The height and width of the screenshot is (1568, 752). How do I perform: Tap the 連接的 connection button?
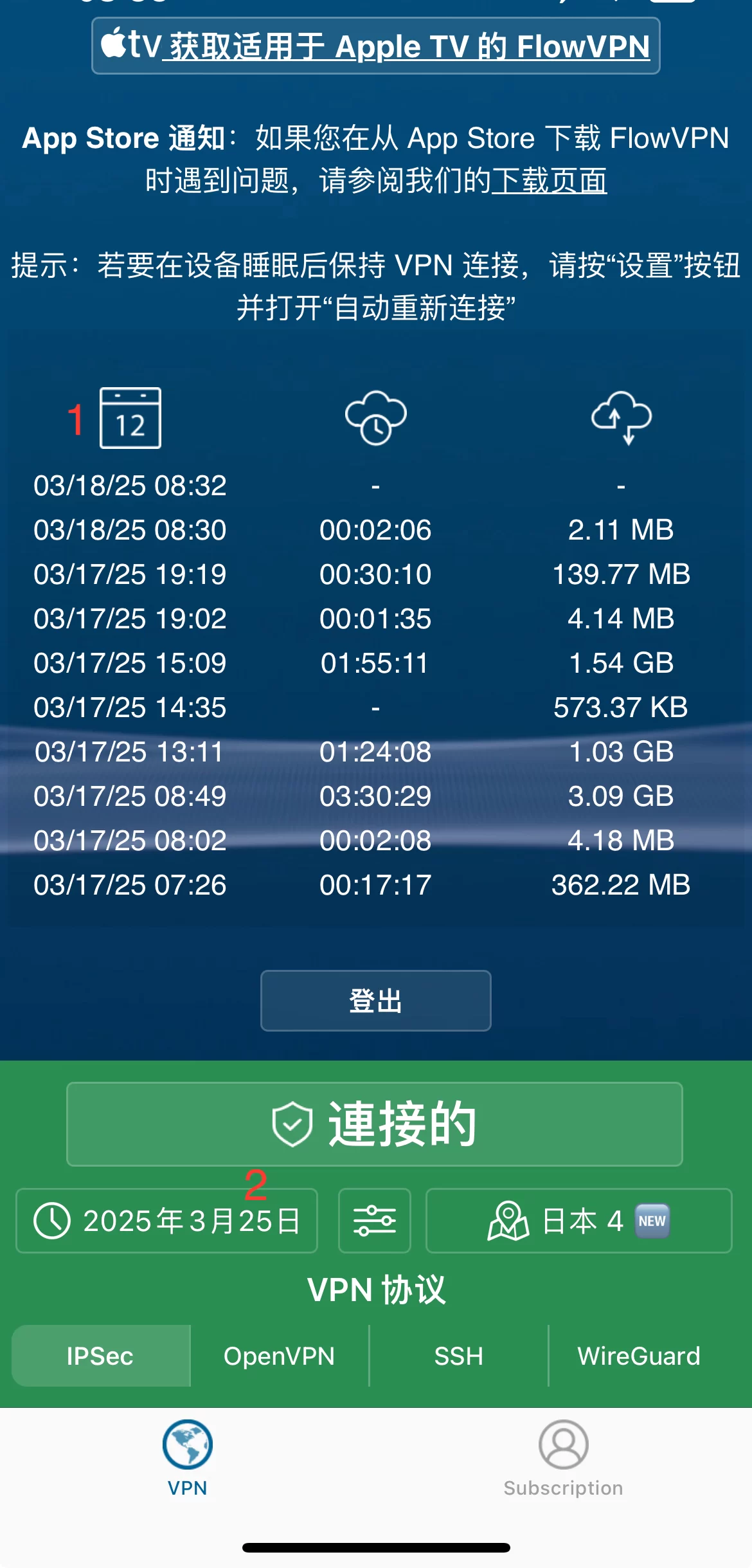click(x=375, y=1124)
